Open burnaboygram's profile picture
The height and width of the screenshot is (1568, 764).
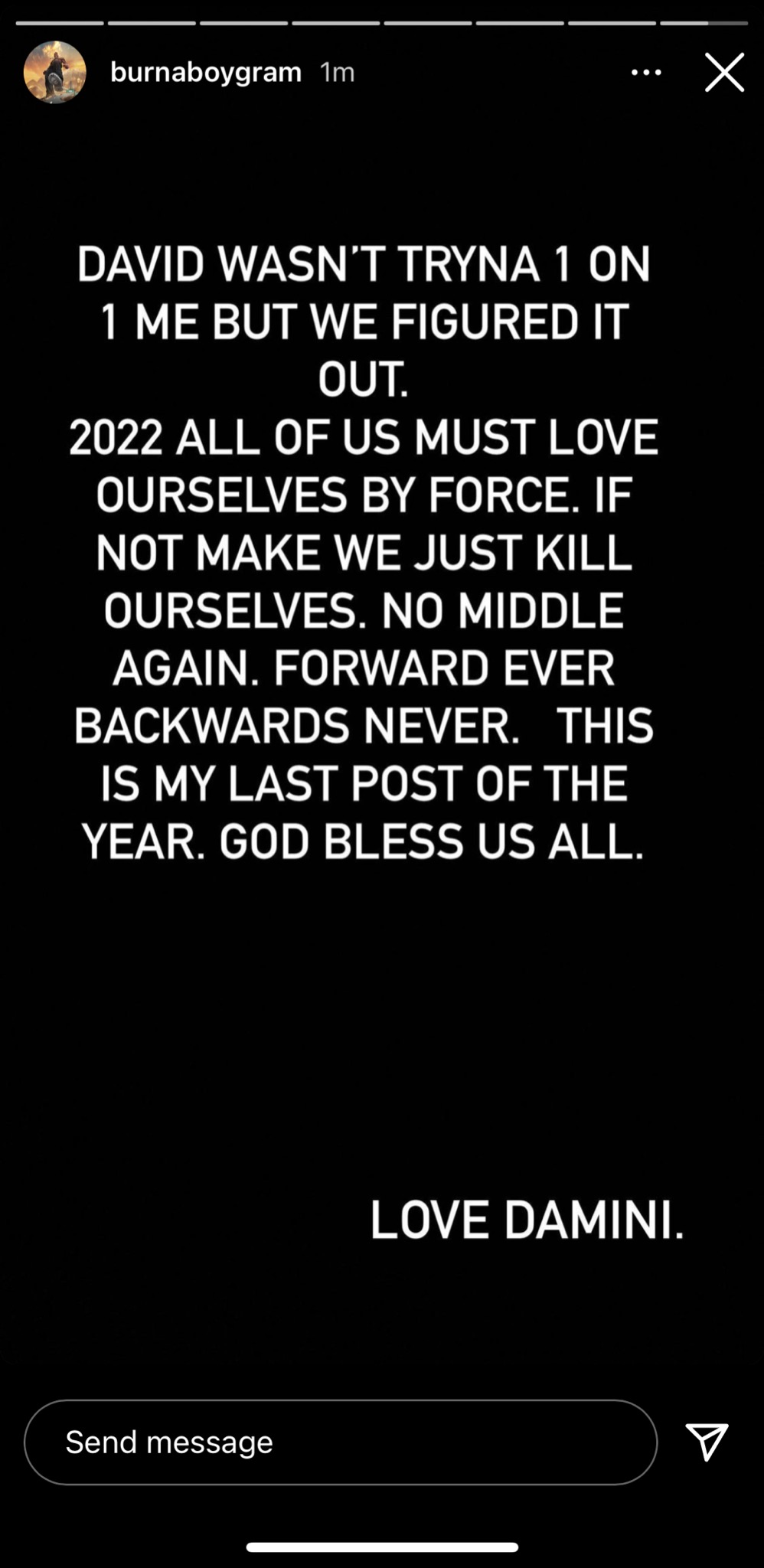[55, 72]
